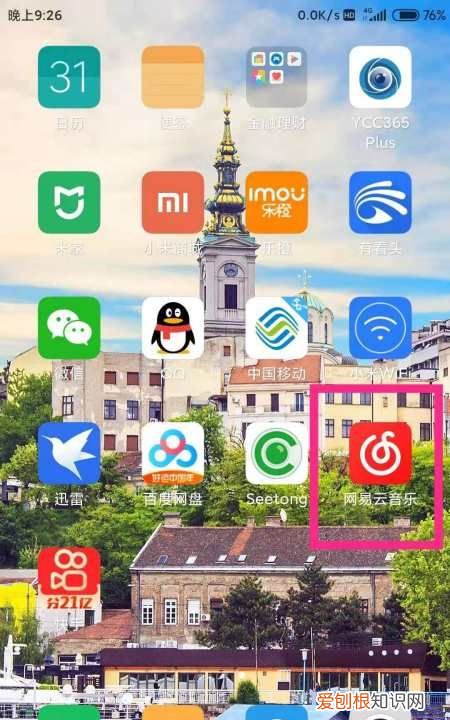Viewport: 450px width, 720px height.
Task: Open the yellow Notes app
Action: (x=173, y=77)
